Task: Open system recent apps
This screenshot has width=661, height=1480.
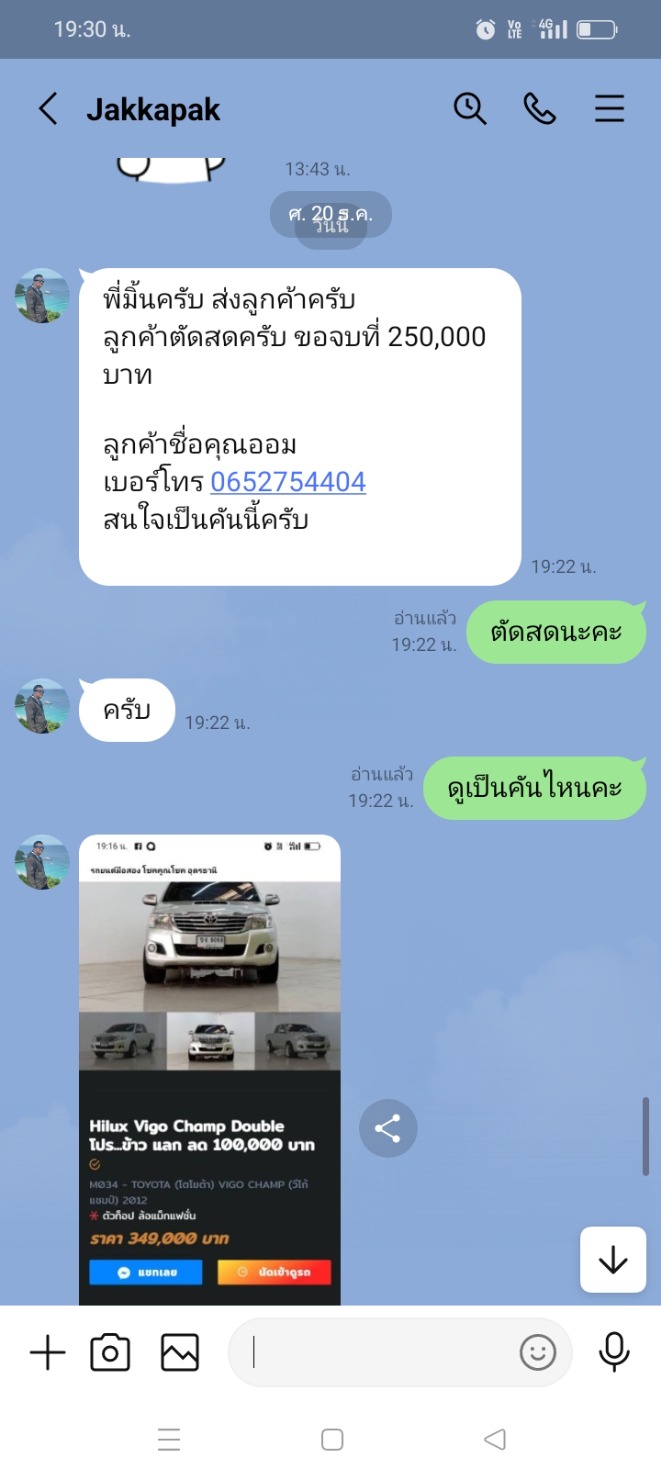Action: coord(169,1440)
